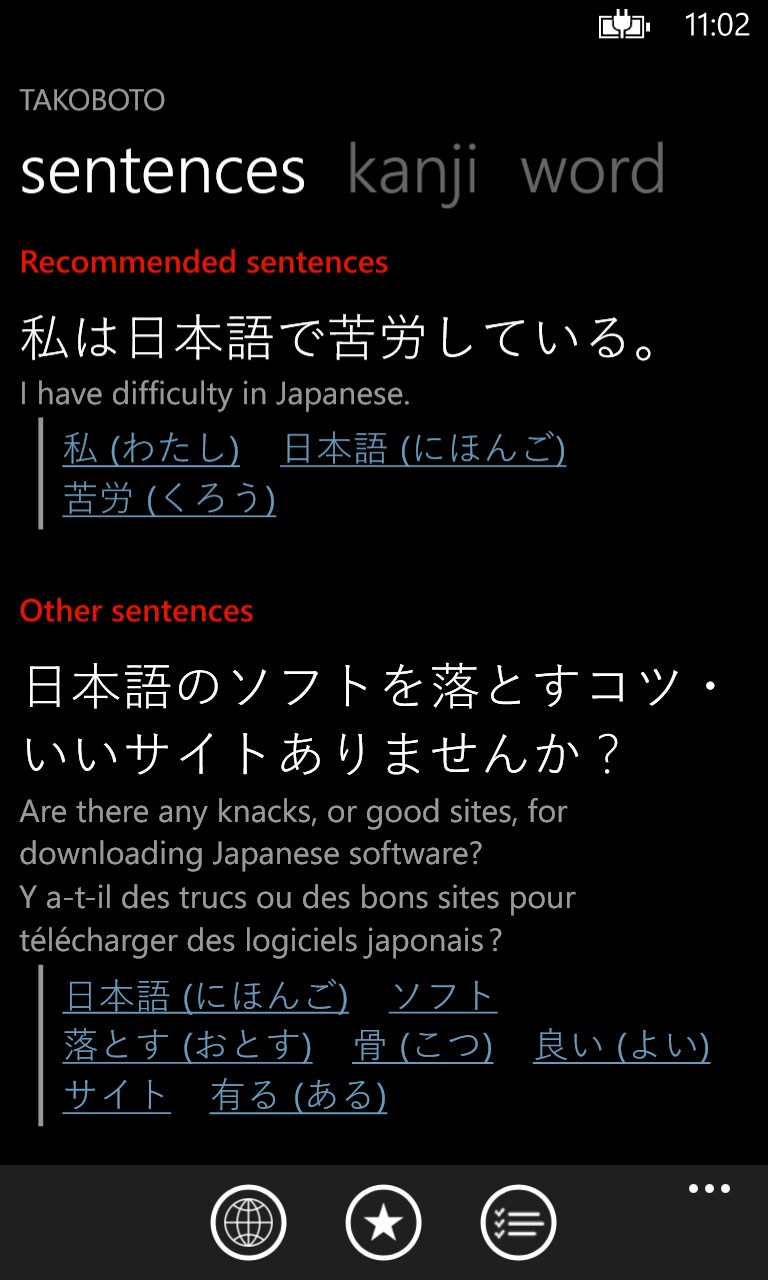Open the checklist icon in the app bar
The width and height of the screenshot is (768, 1280).
[x=518, y=1222]
